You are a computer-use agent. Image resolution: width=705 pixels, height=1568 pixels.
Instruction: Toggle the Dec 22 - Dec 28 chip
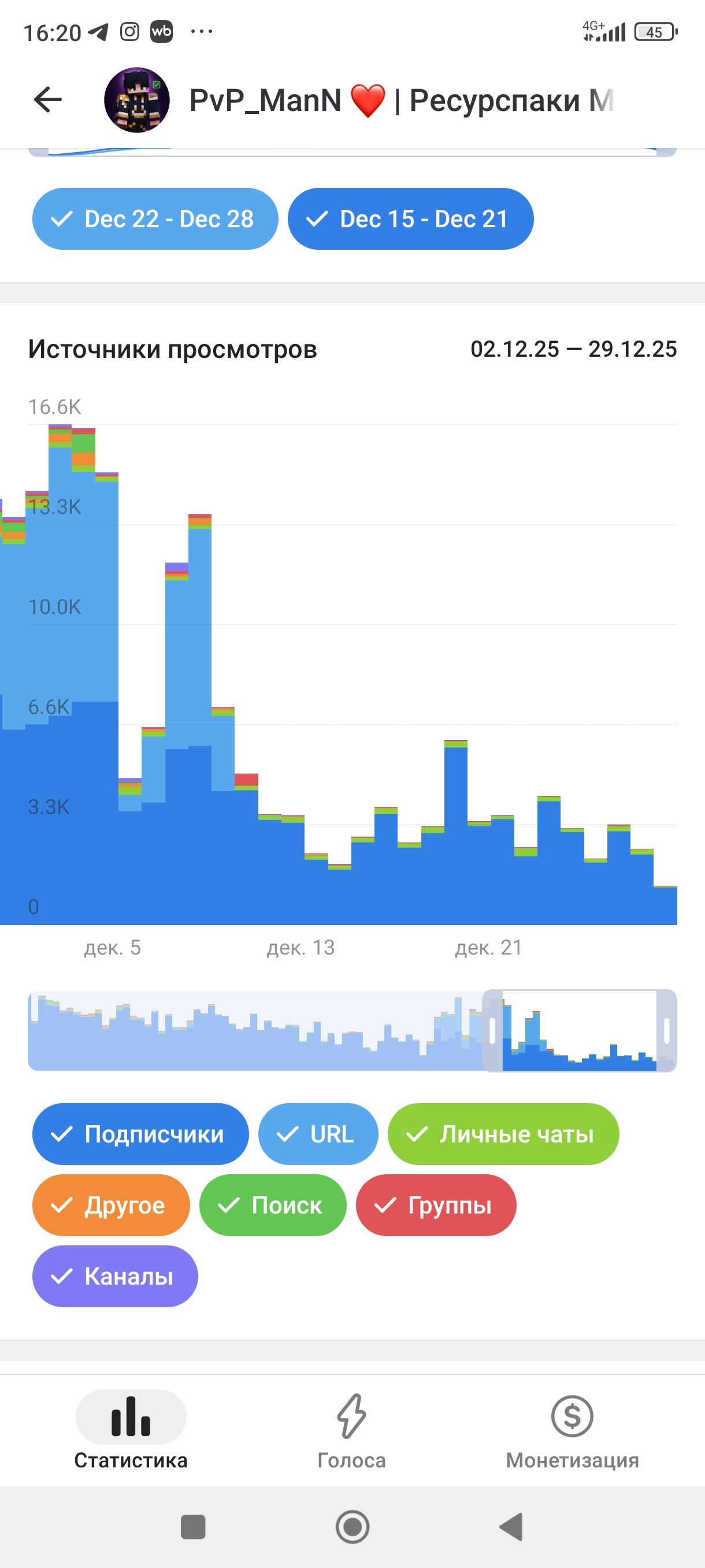(155, 219)
